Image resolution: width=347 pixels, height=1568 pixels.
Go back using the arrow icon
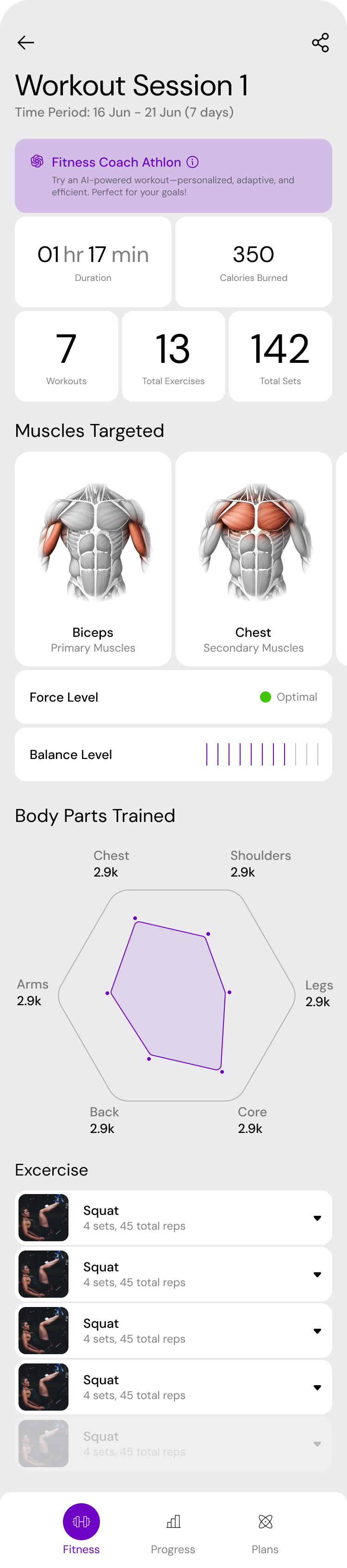pos(25,43)
